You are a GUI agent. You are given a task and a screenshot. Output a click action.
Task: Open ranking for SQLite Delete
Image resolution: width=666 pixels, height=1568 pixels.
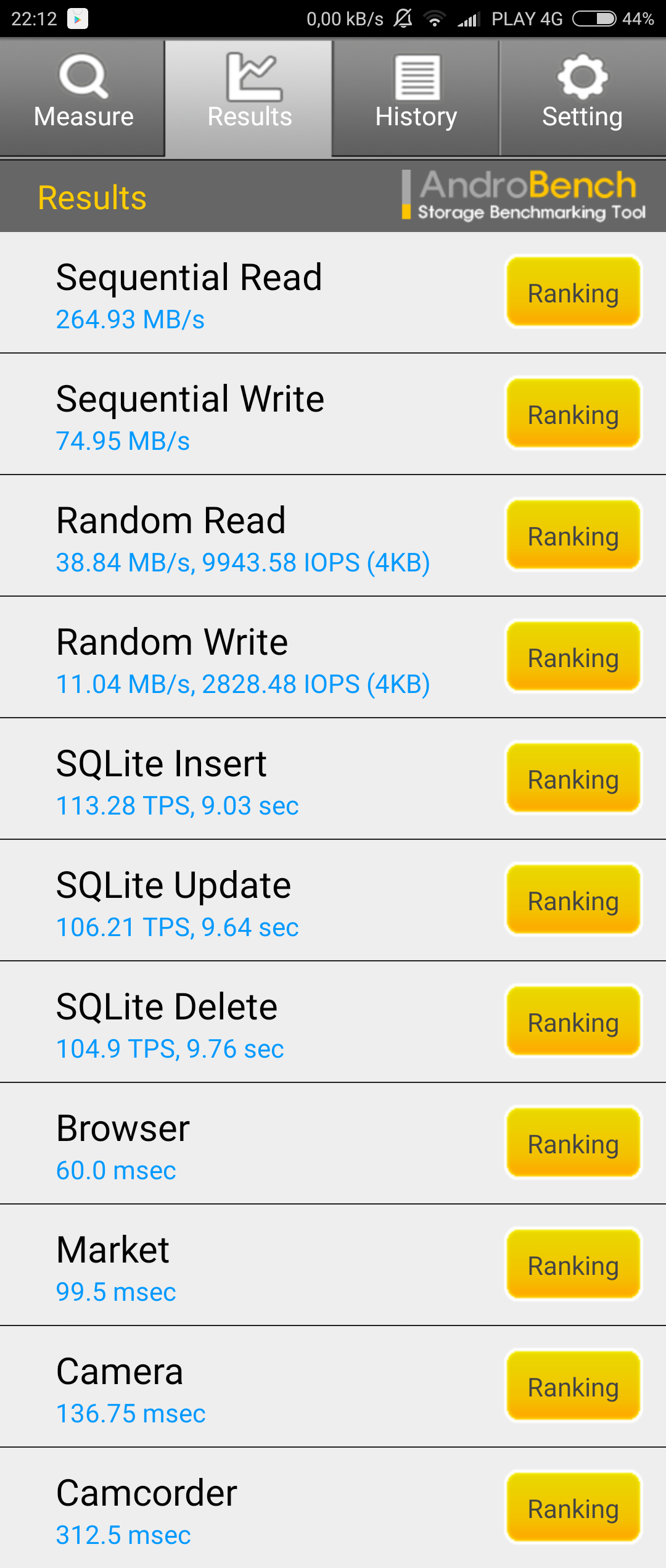tap(573, 1021)
